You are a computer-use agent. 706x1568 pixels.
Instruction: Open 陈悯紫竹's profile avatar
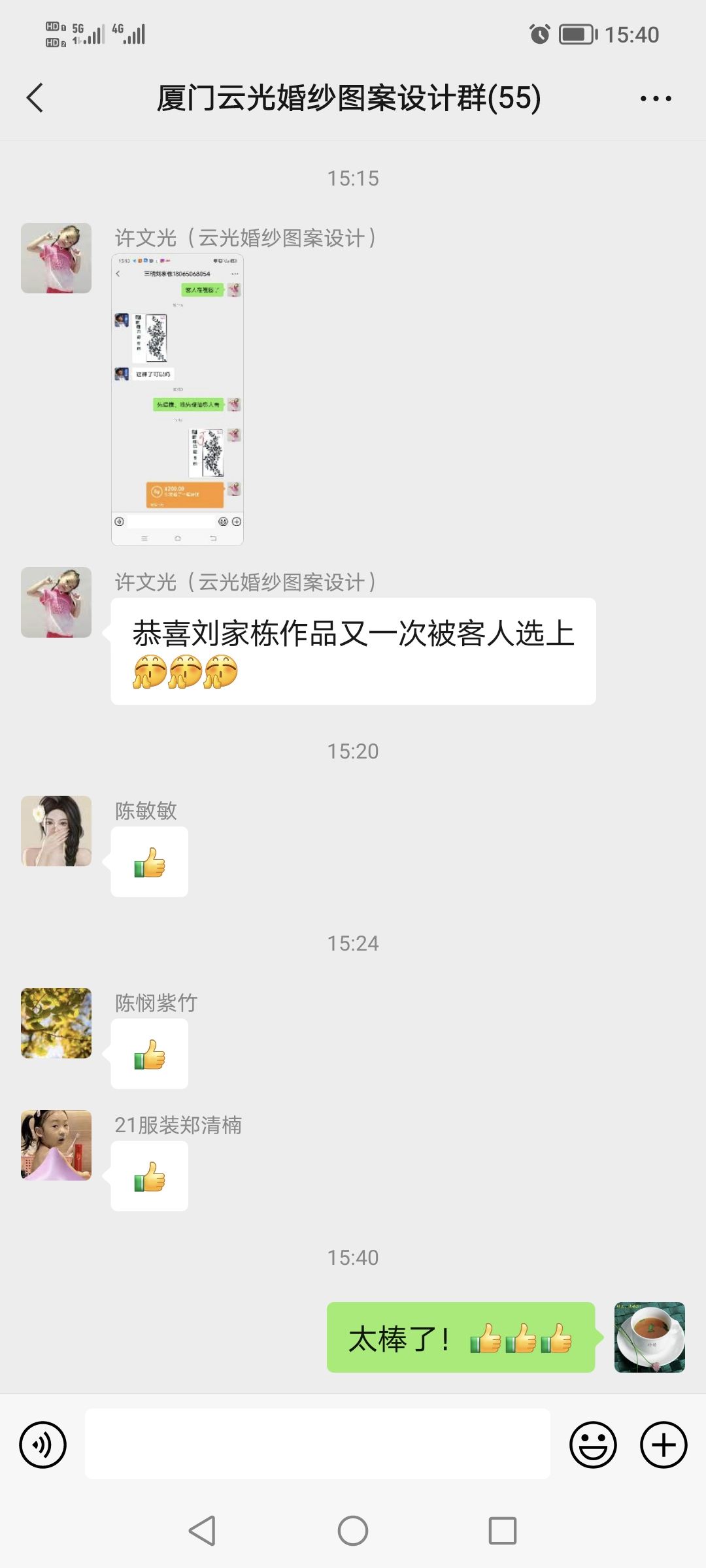click(56, 1023)
